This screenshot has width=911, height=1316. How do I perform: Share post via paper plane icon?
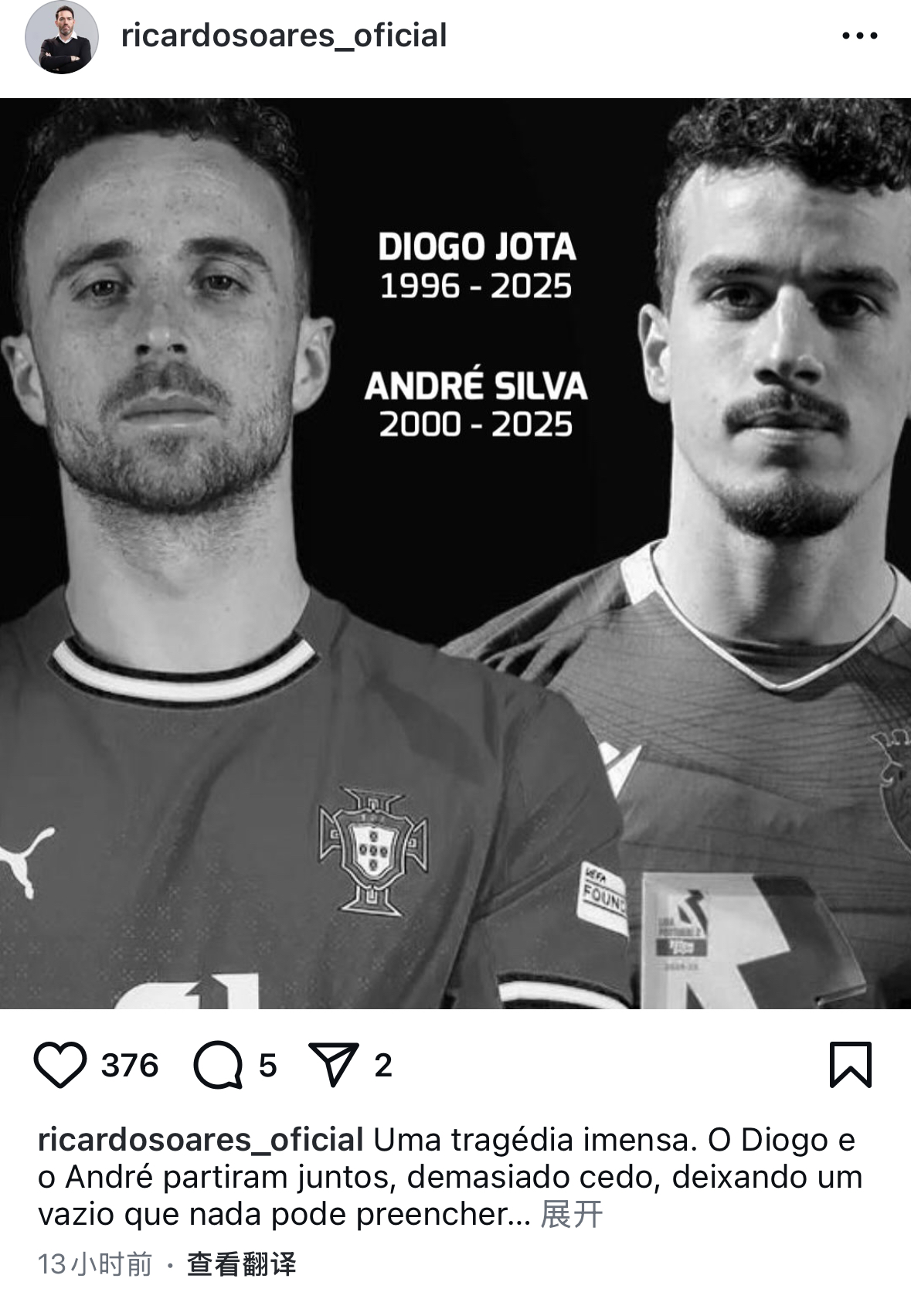pyautogui.click(x=334, y=1065)
